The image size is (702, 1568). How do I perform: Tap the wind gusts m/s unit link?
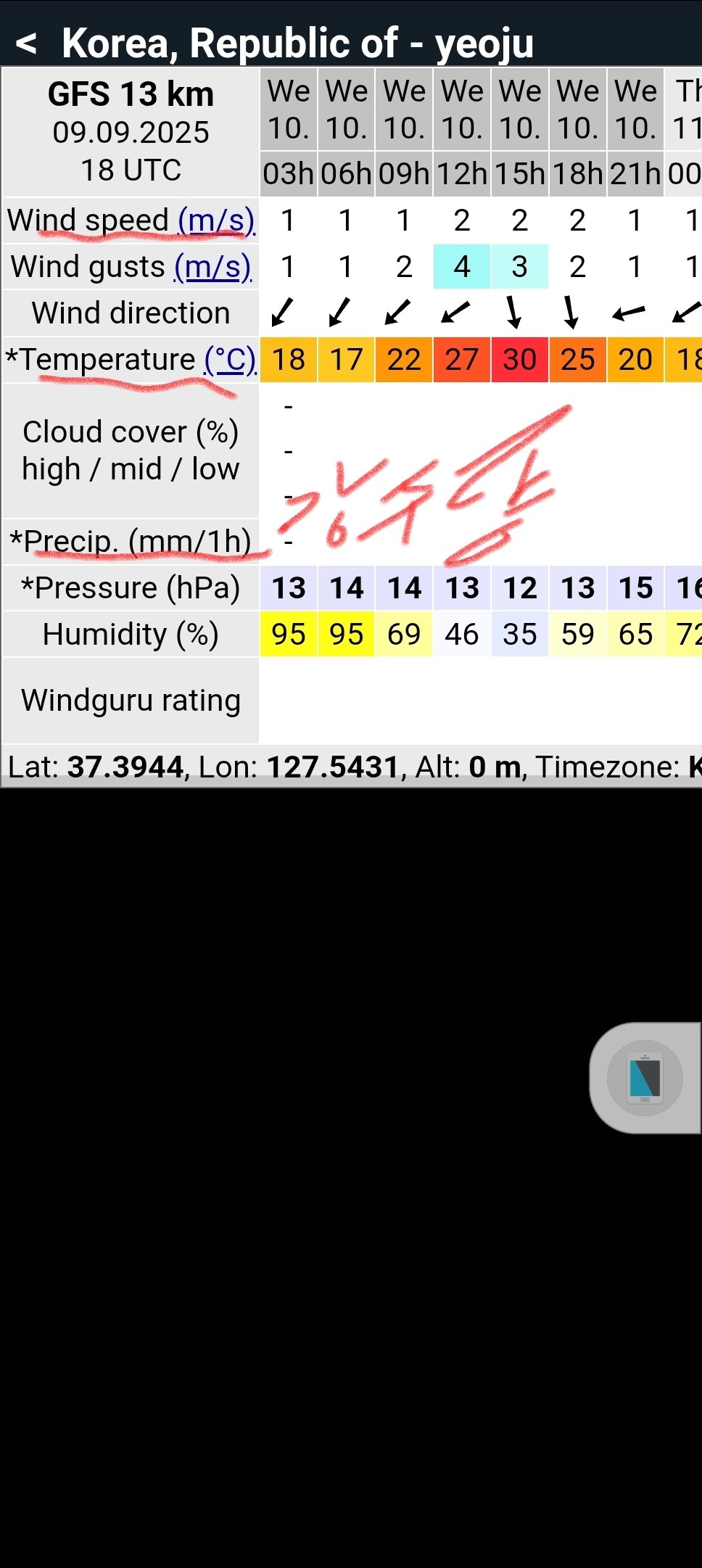[213, 267]
